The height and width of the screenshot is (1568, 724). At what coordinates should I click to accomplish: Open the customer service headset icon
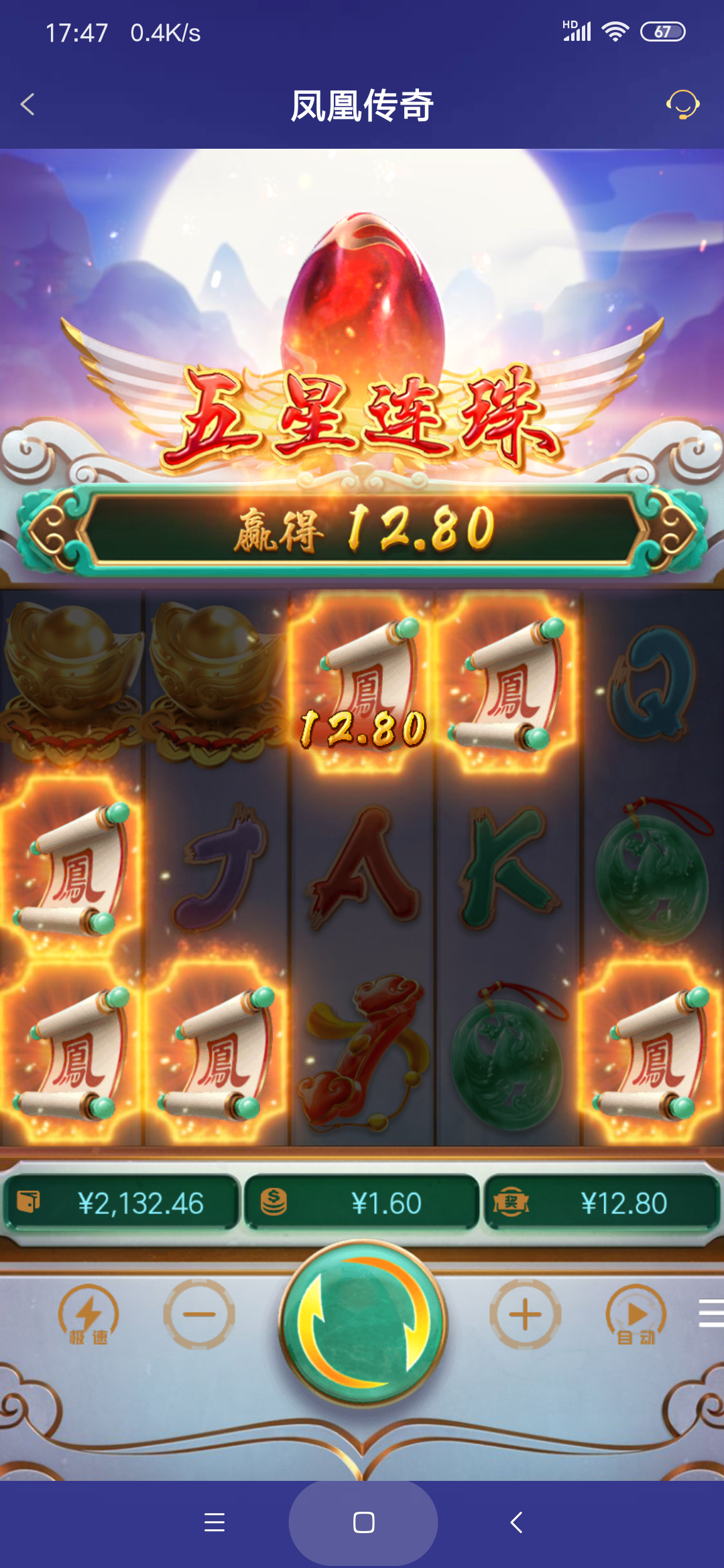pyautogui.click(x=682, y=105)
